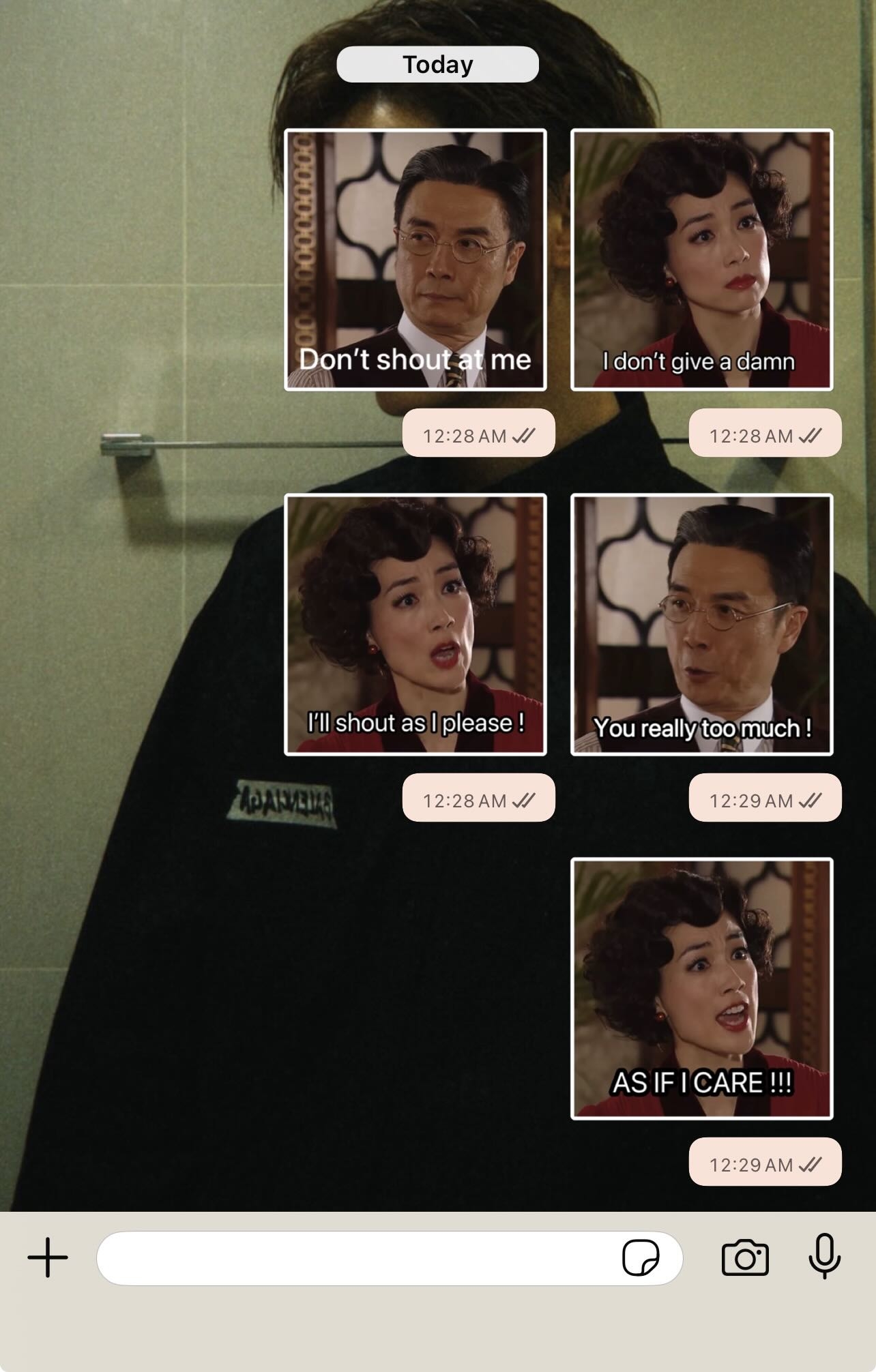Open the "Don't shout at me" sticker

415,260
